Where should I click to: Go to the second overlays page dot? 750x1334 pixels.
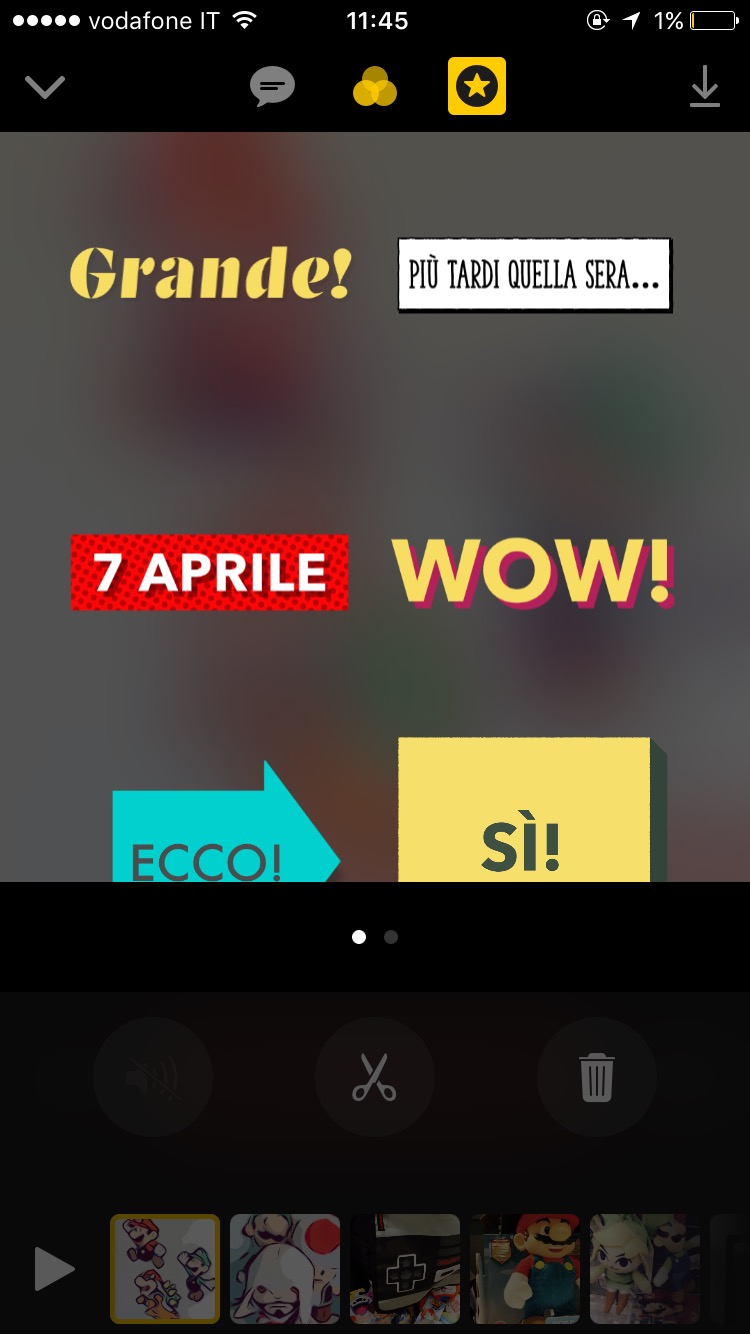click(391, 937)
